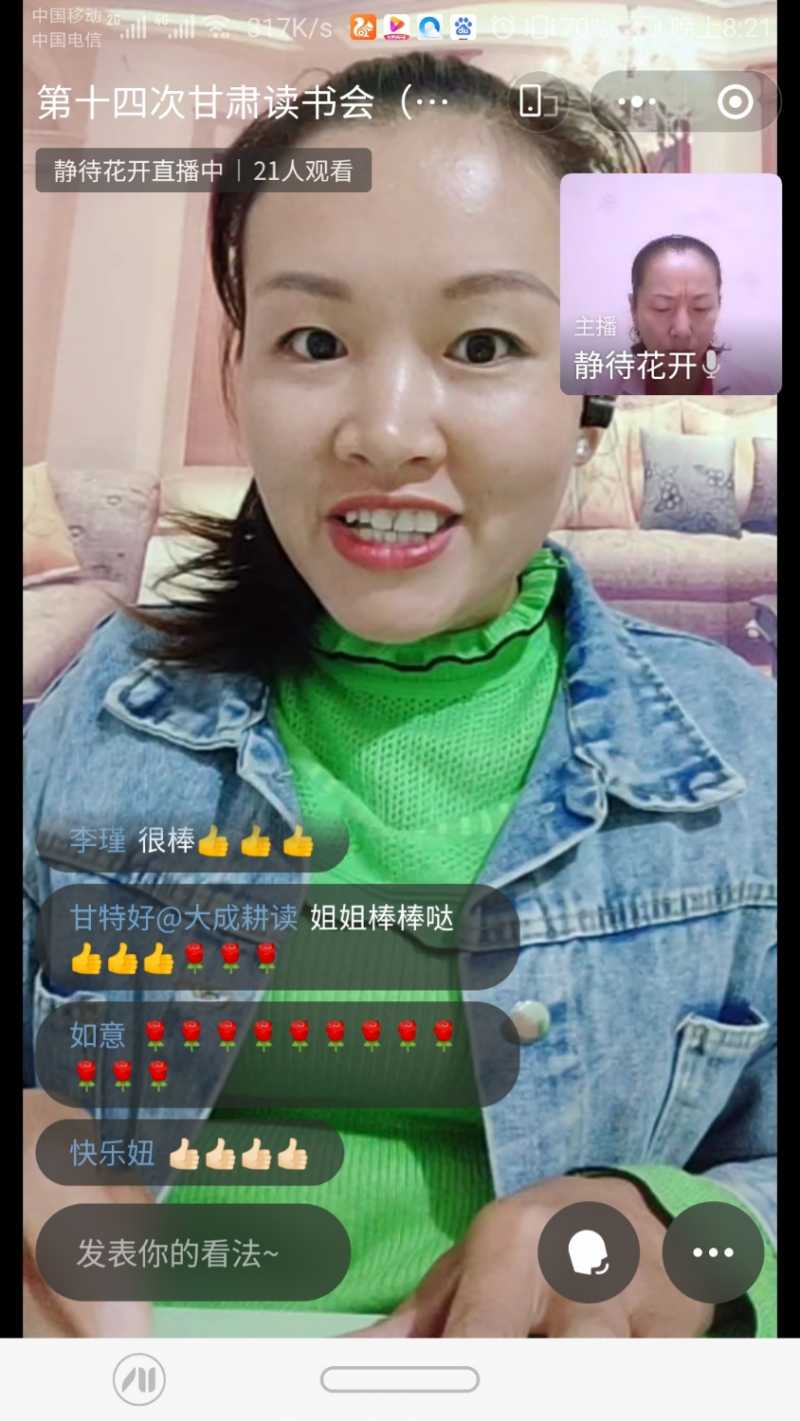This screenshot has width=800, height=1421.
Task: Close the mini program with the circle button
Action: (x=735, y=101)
